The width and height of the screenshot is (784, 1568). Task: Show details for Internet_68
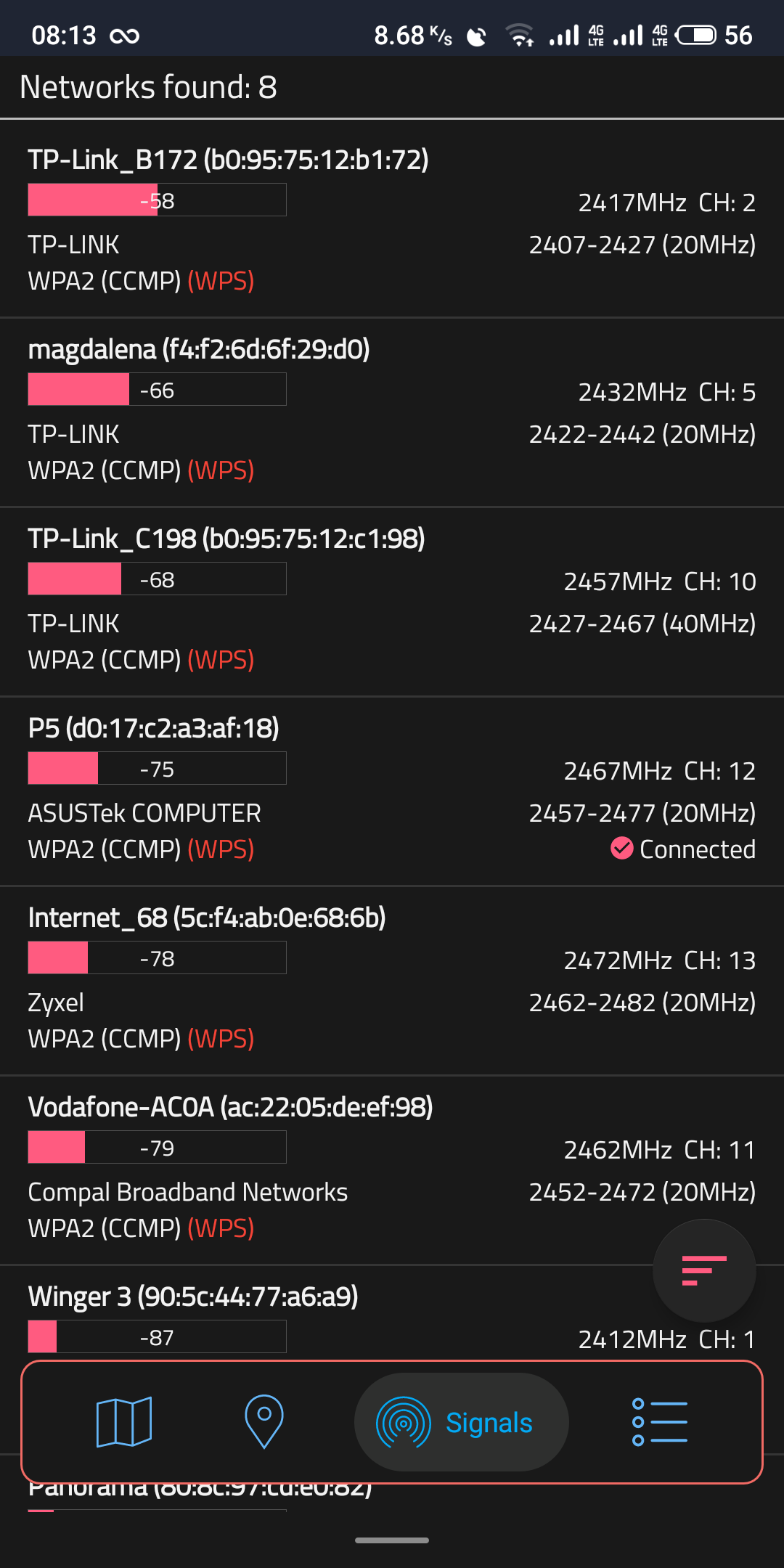click(x=392, y=980)
